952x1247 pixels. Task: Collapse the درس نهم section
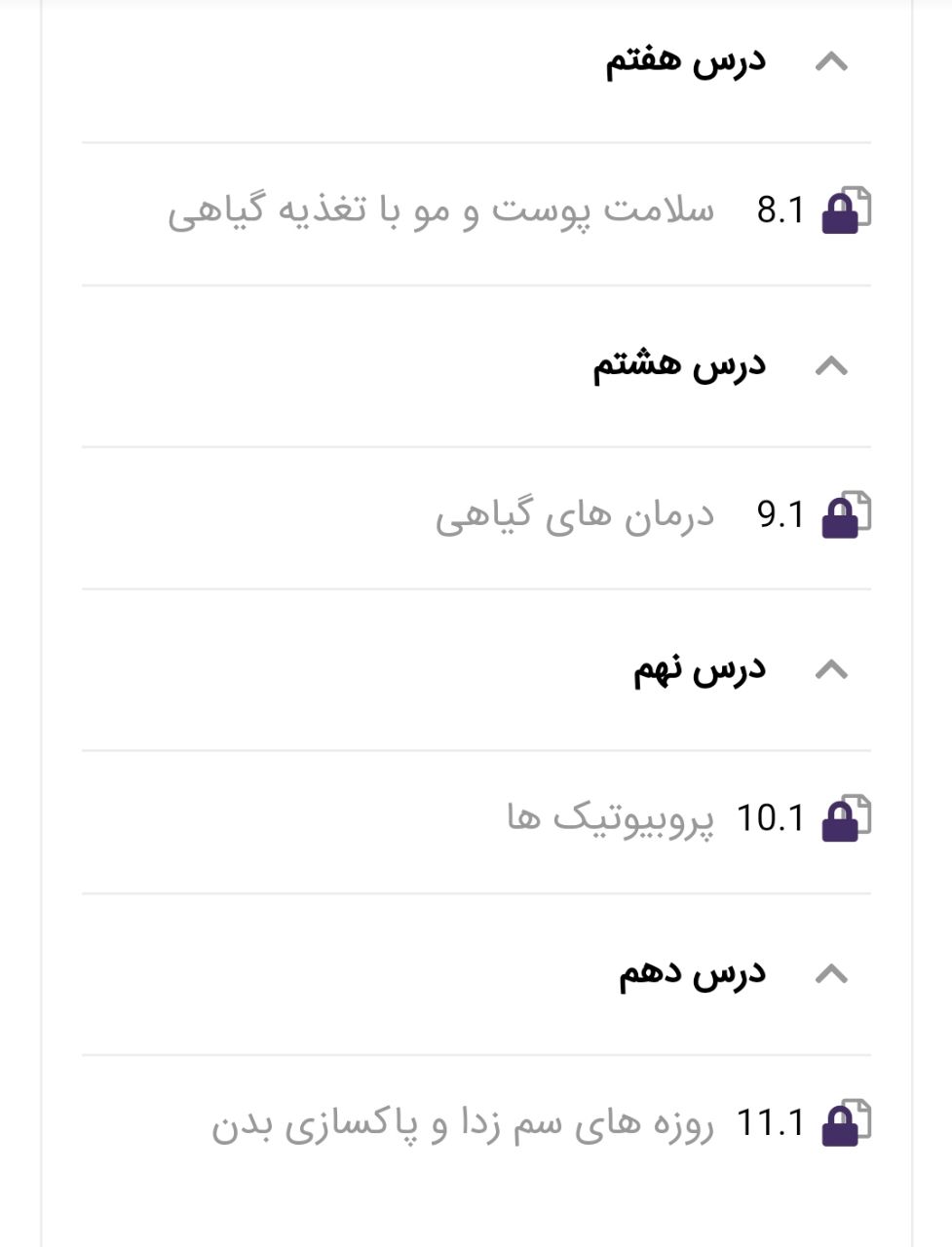pos(830,670)
